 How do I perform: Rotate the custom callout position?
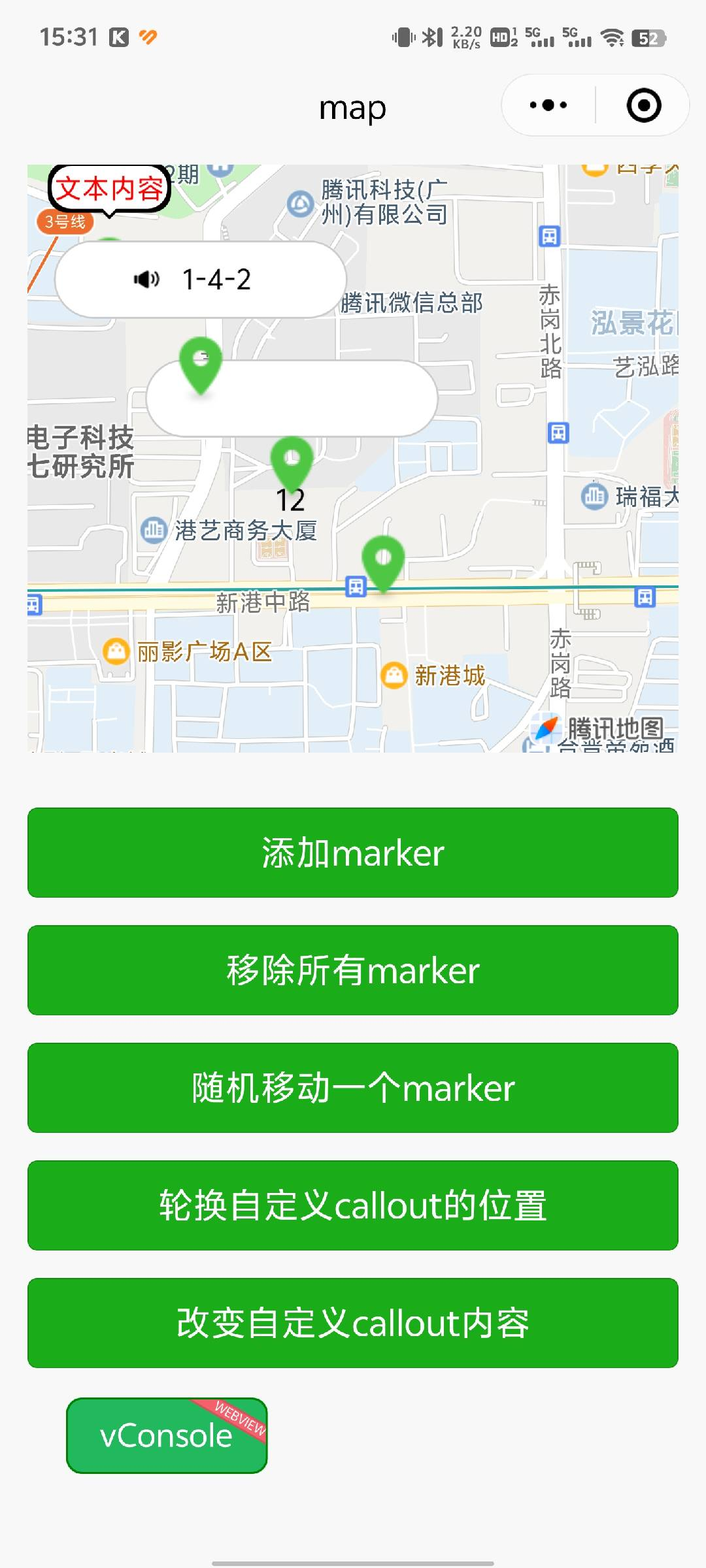353,1205
